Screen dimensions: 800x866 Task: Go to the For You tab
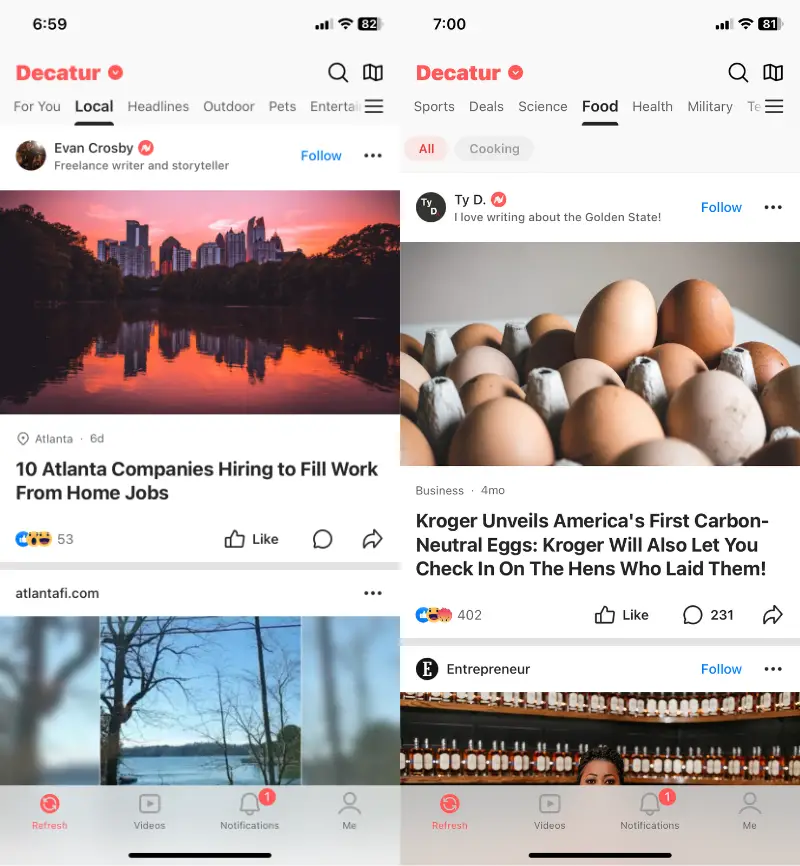click(37, 106)
